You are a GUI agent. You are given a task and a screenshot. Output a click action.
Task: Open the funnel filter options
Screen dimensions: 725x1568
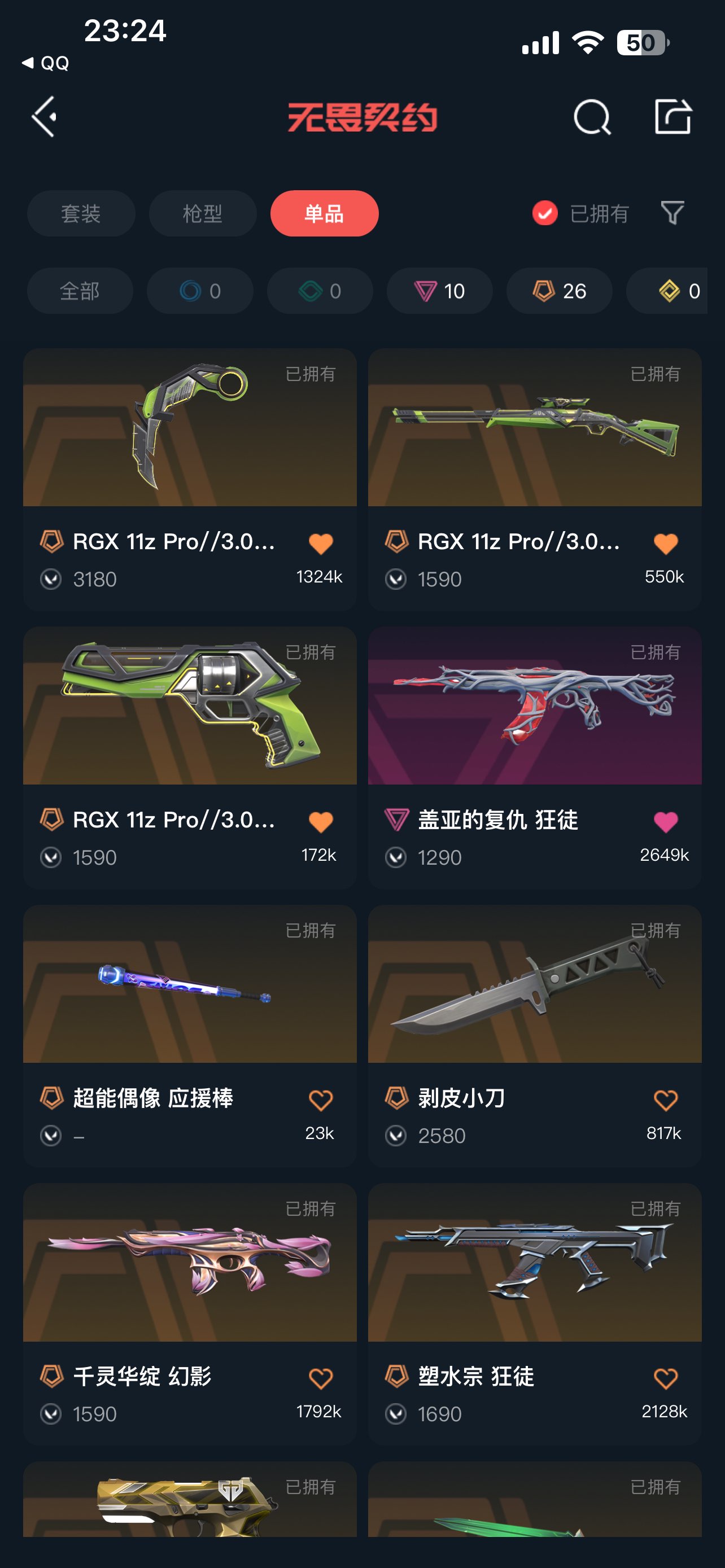[672, 213]
